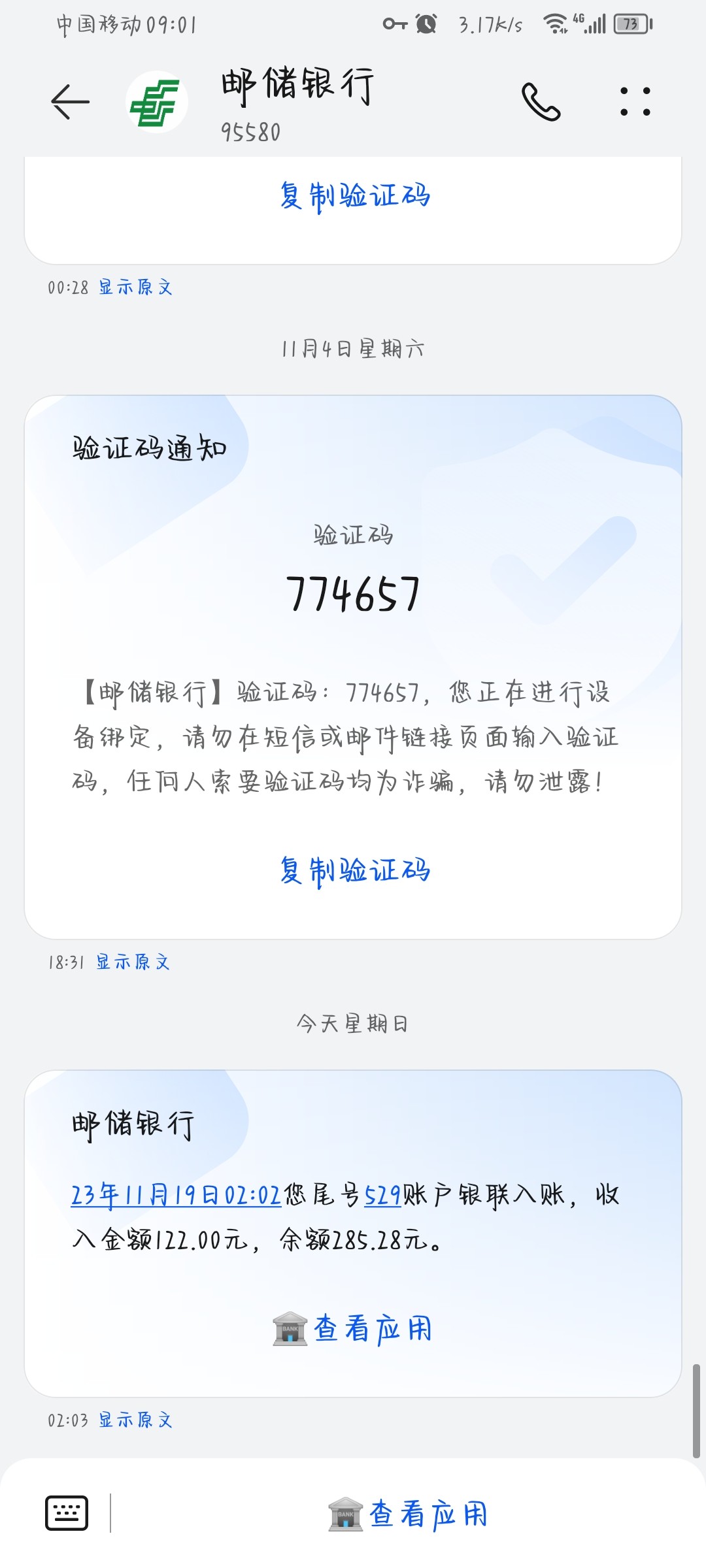This screenshot has width=706, height=1568.
Task: Open the linked date 23年11月19日02:02
Action: tap(175, 1195)
